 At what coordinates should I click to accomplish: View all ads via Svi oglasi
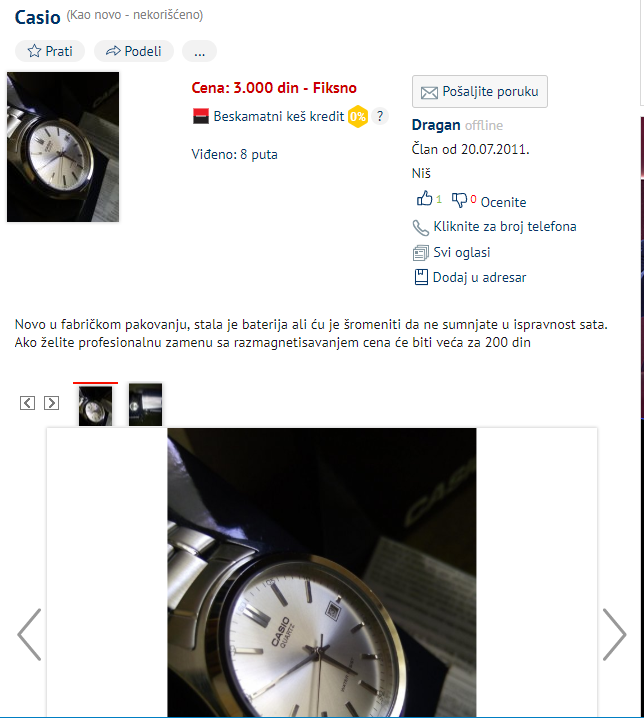[x=461, y=252]
